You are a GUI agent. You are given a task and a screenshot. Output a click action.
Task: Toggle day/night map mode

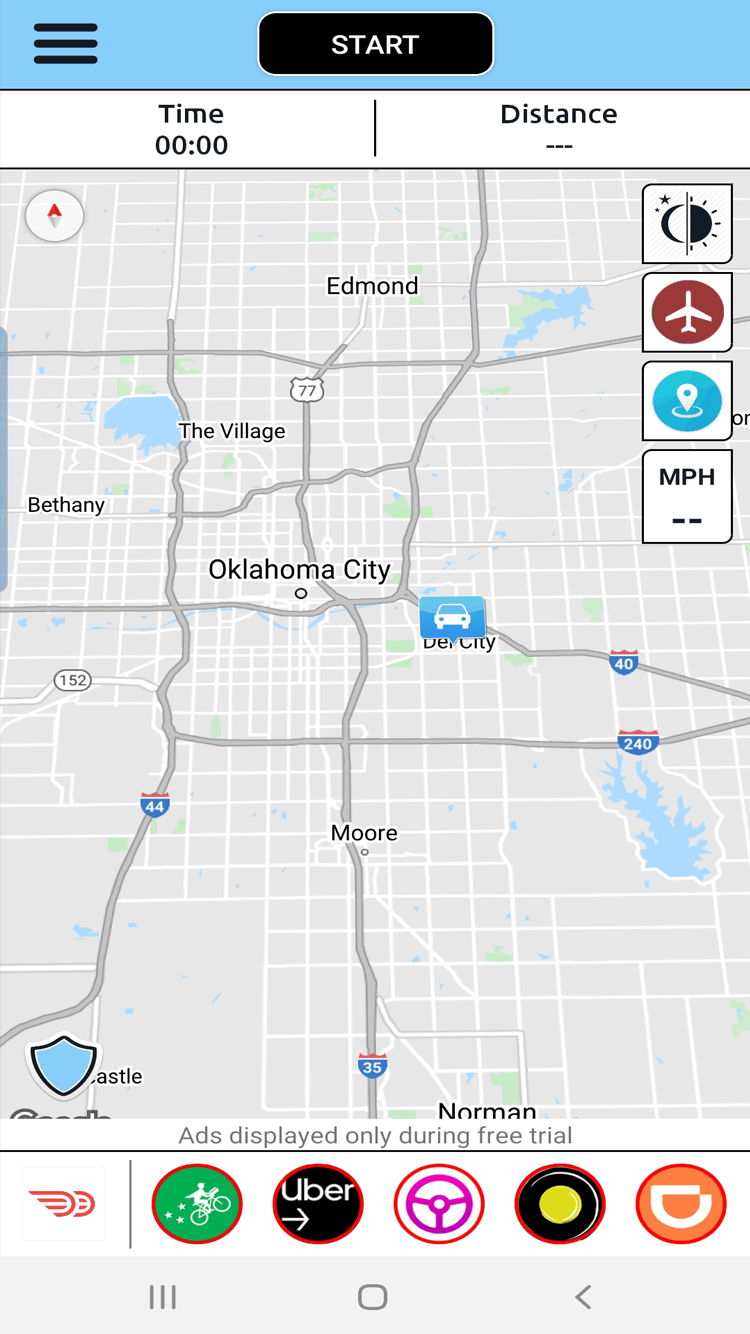(x=687, y=223)
